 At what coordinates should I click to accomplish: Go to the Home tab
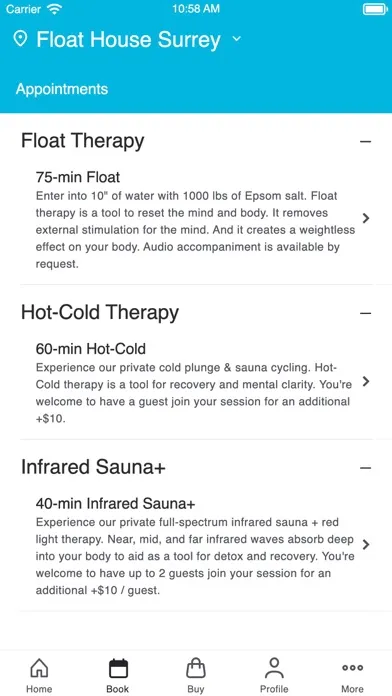(x=39, y=675)
